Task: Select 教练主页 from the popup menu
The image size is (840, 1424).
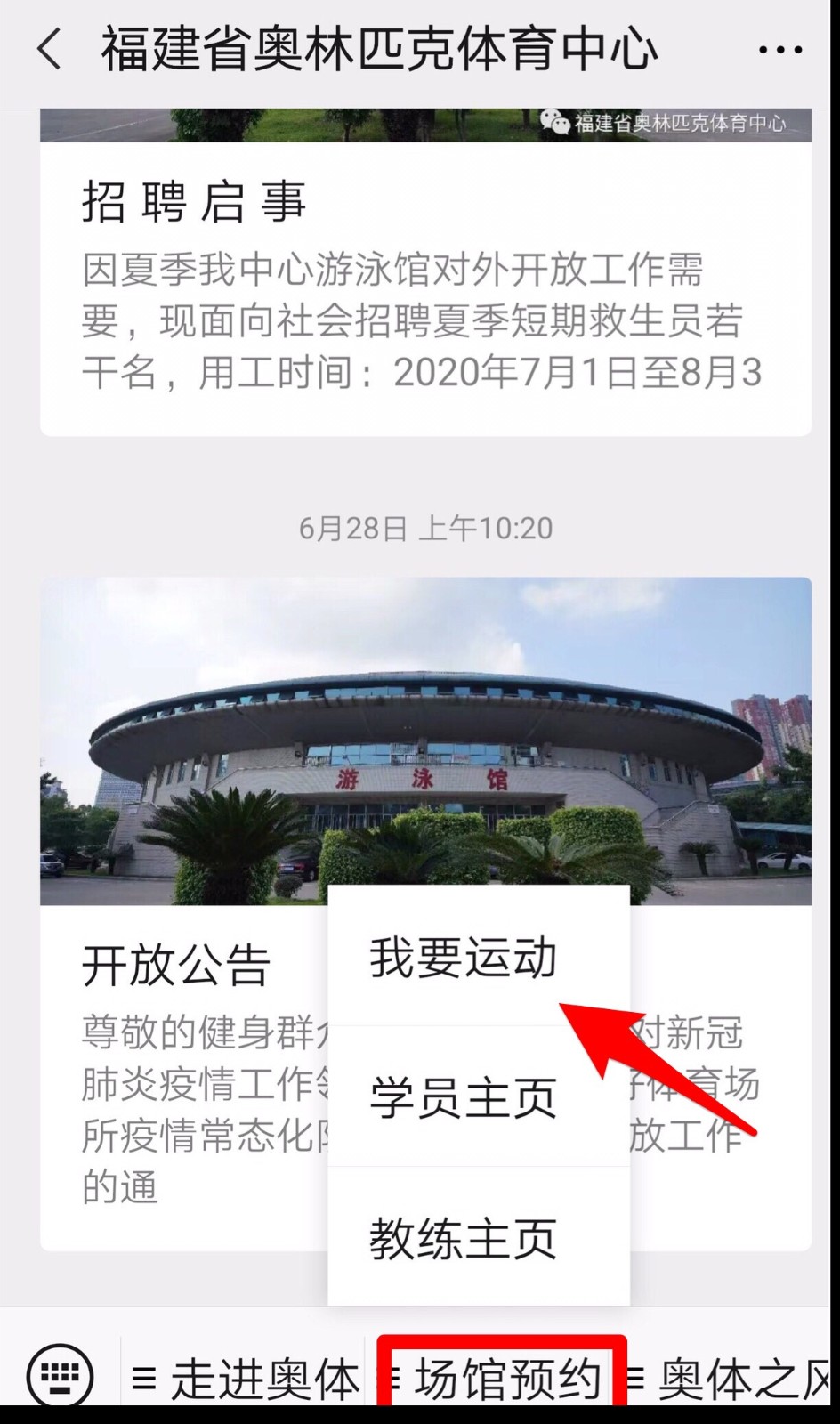Action: pos(464,1237)
